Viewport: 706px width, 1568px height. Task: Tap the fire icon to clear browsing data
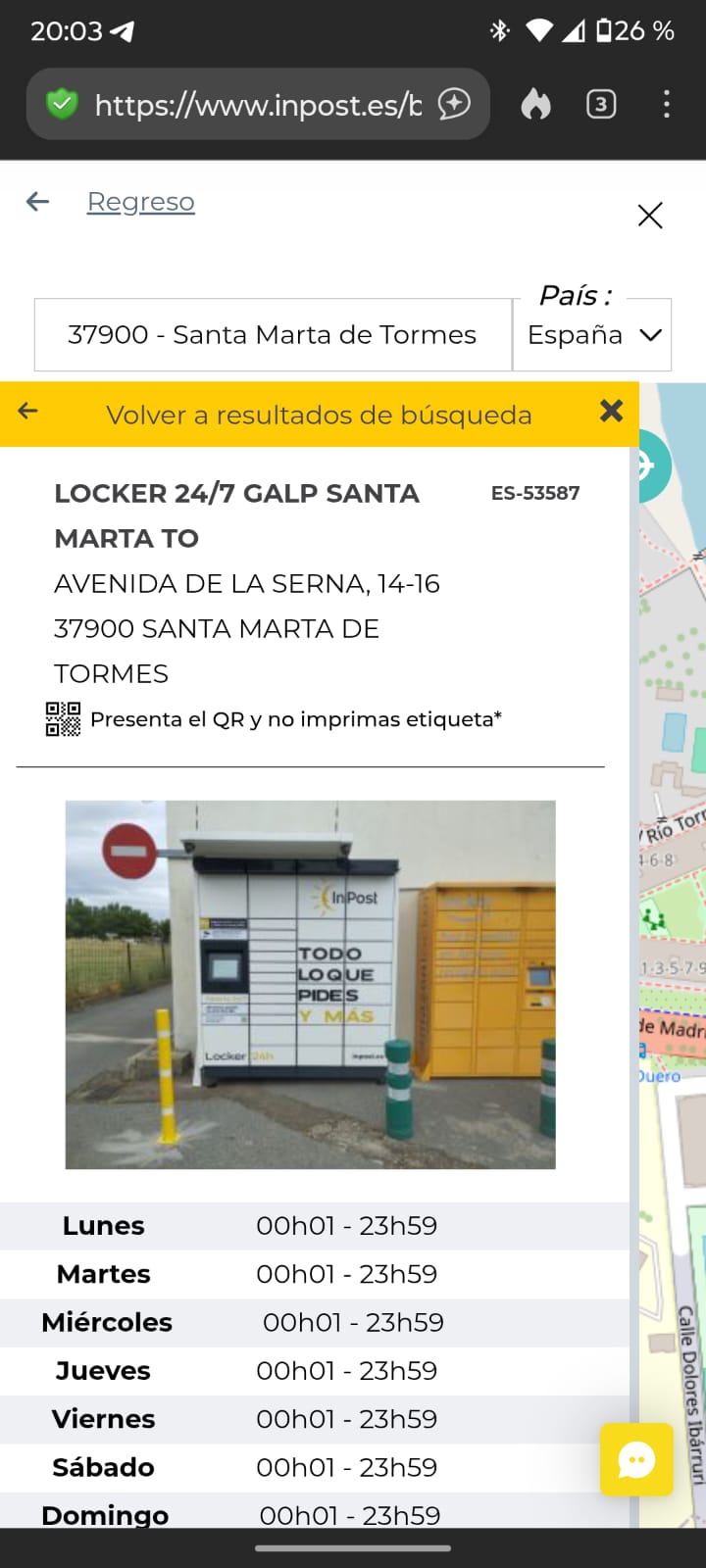tap(535, 104)
